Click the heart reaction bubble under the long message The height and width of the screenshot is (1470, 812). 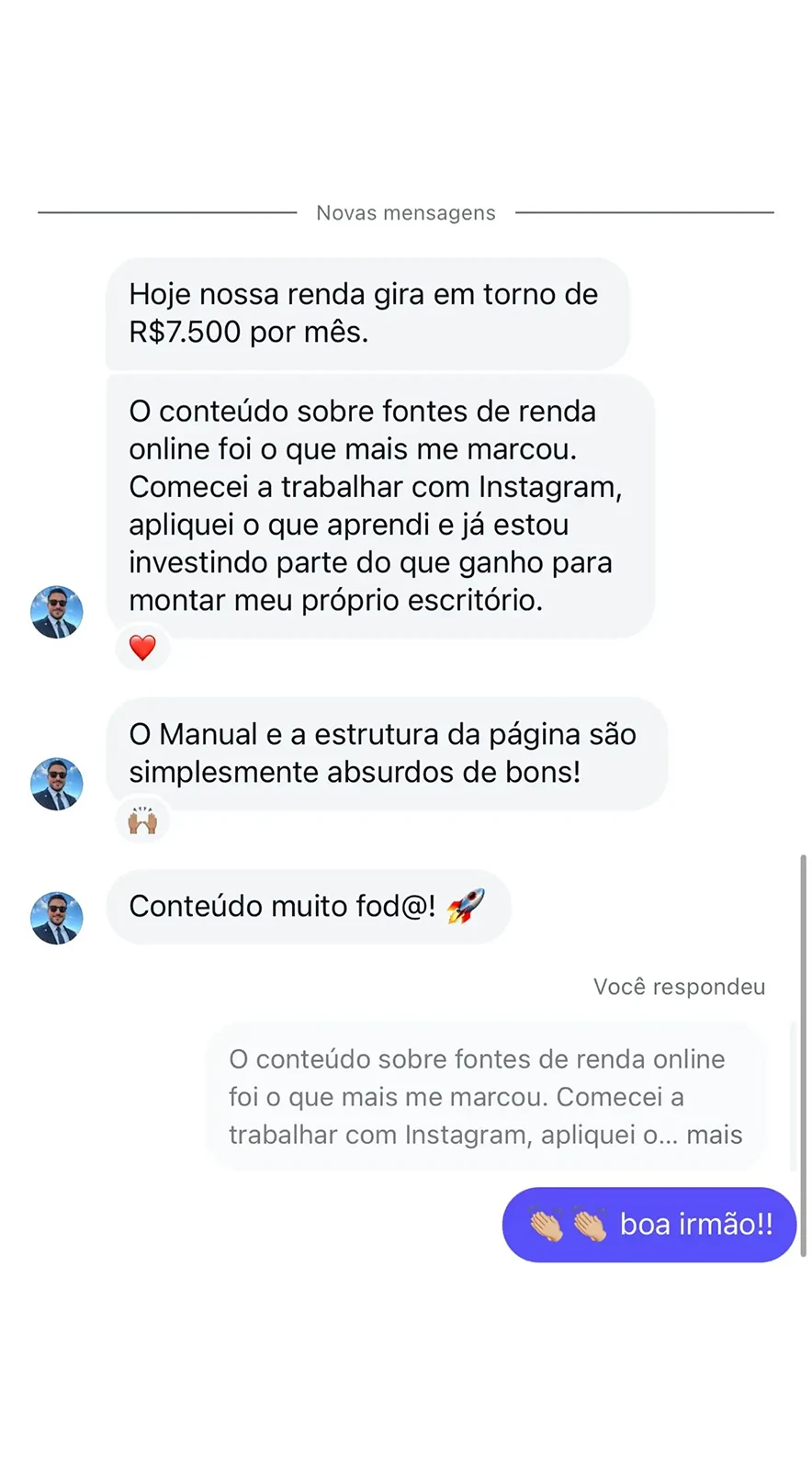point(143,647)
